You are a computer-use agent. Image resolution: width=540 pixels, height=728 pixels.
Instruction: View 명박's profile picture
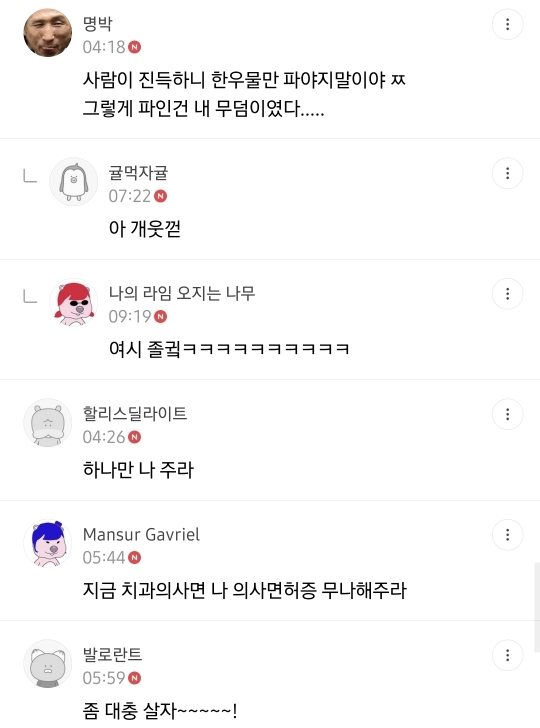48,32
